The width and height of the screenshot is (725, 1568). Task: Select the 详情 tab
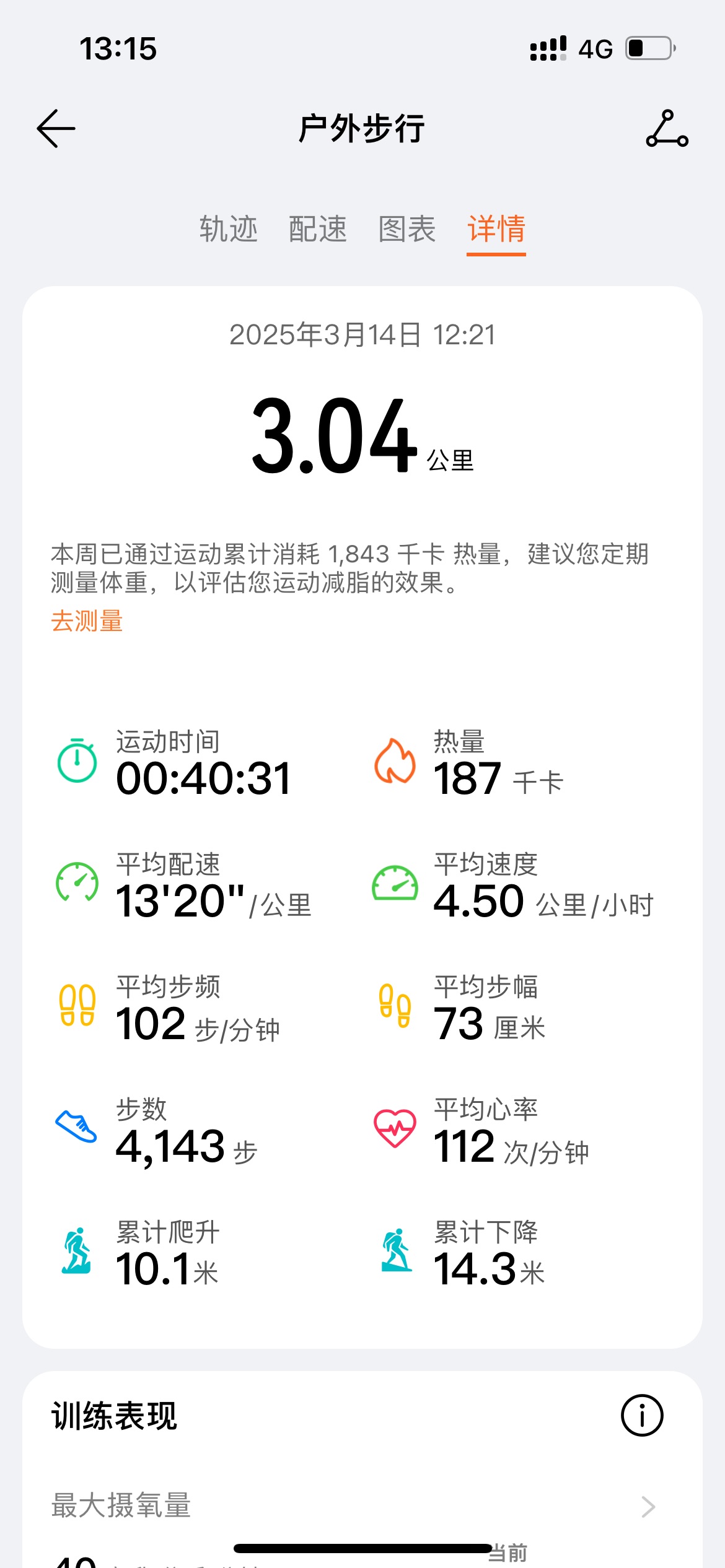point(496,229)
